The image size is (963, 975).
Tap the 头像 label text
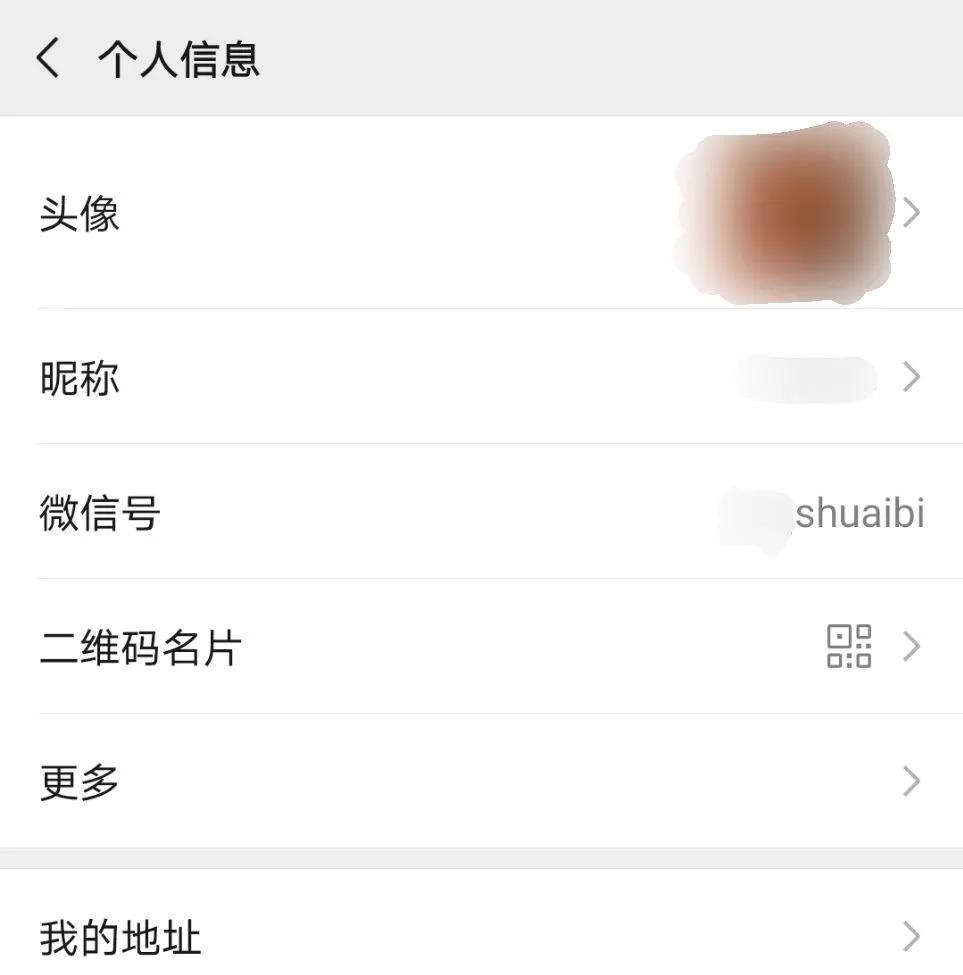tap(79, 215)
